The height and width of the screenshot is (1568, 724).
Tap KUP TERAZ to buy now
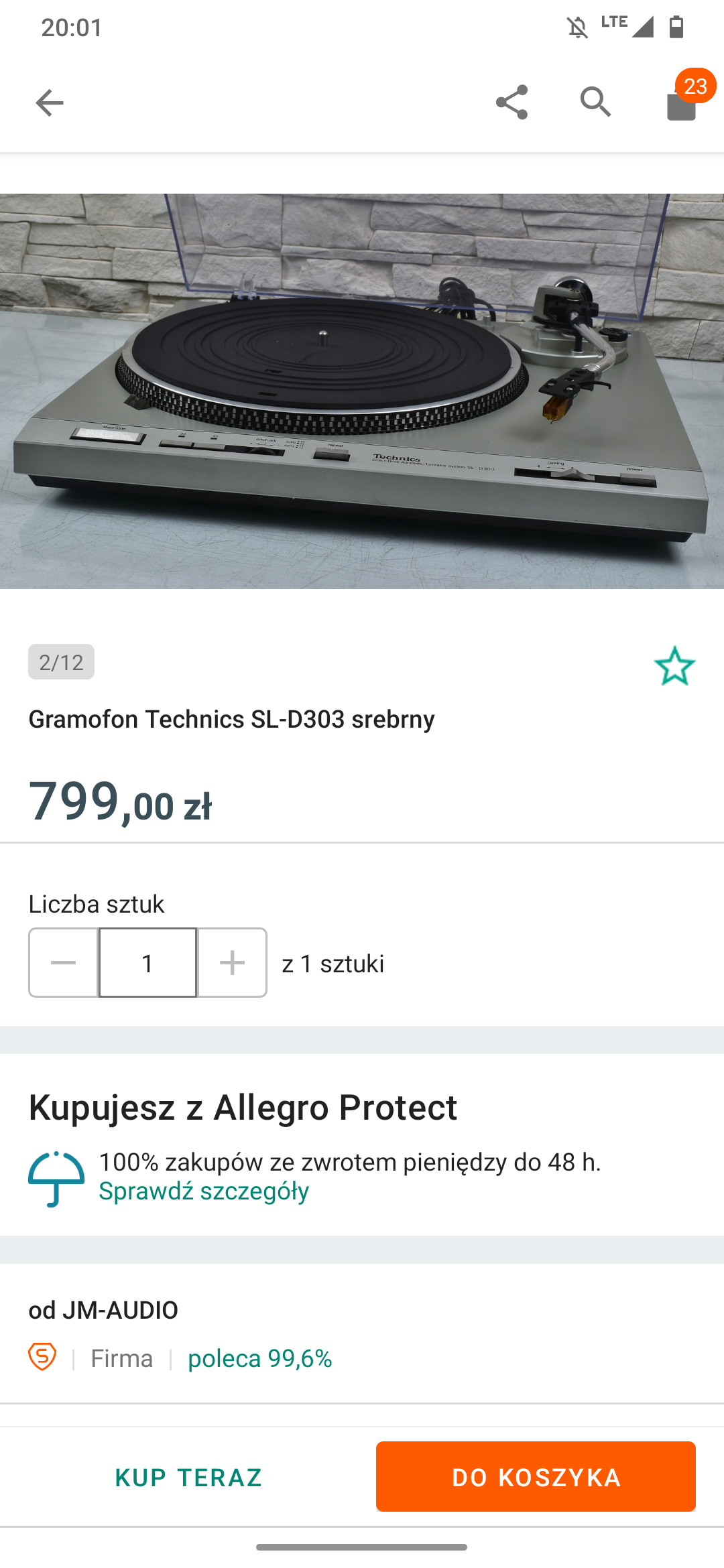pos(188,1477)
